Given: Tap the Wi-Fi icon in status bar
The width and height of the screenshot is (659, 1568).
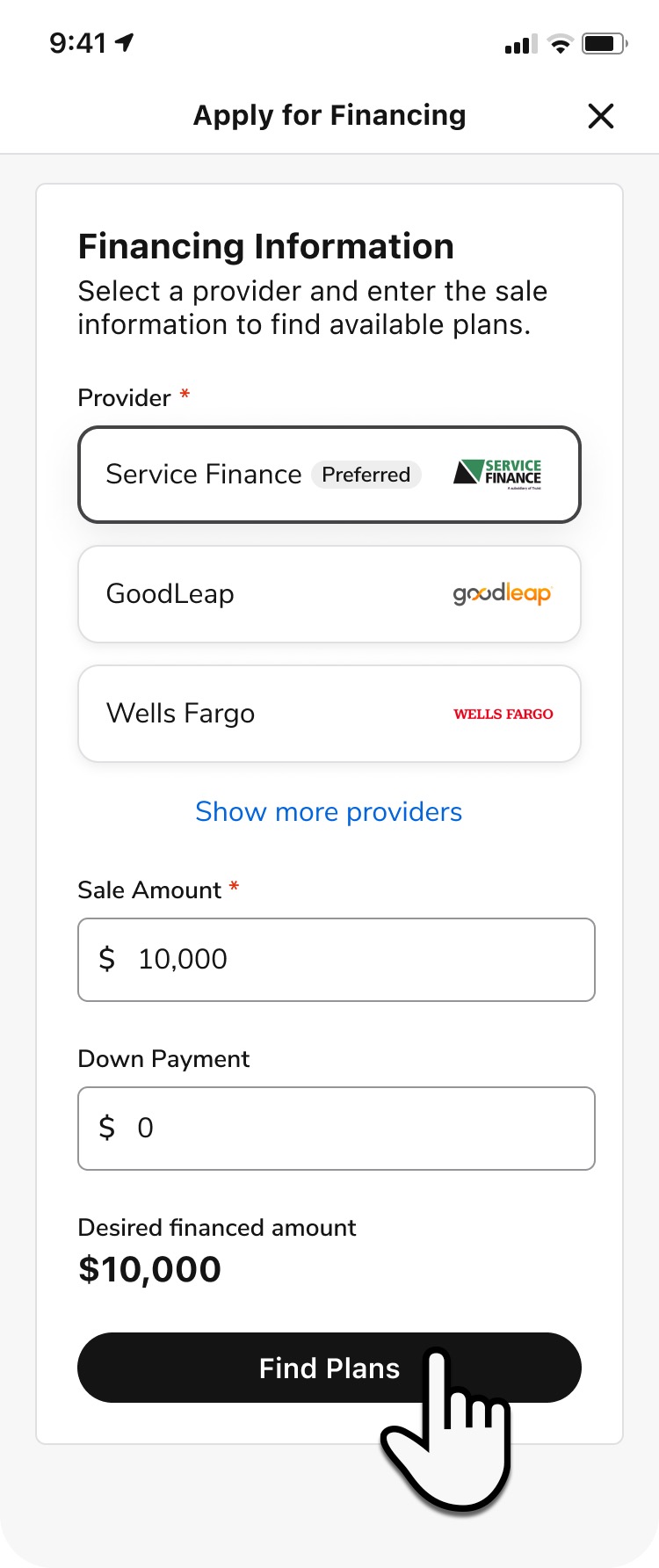Looking at the screenshot, I should (x=560, y=43).
